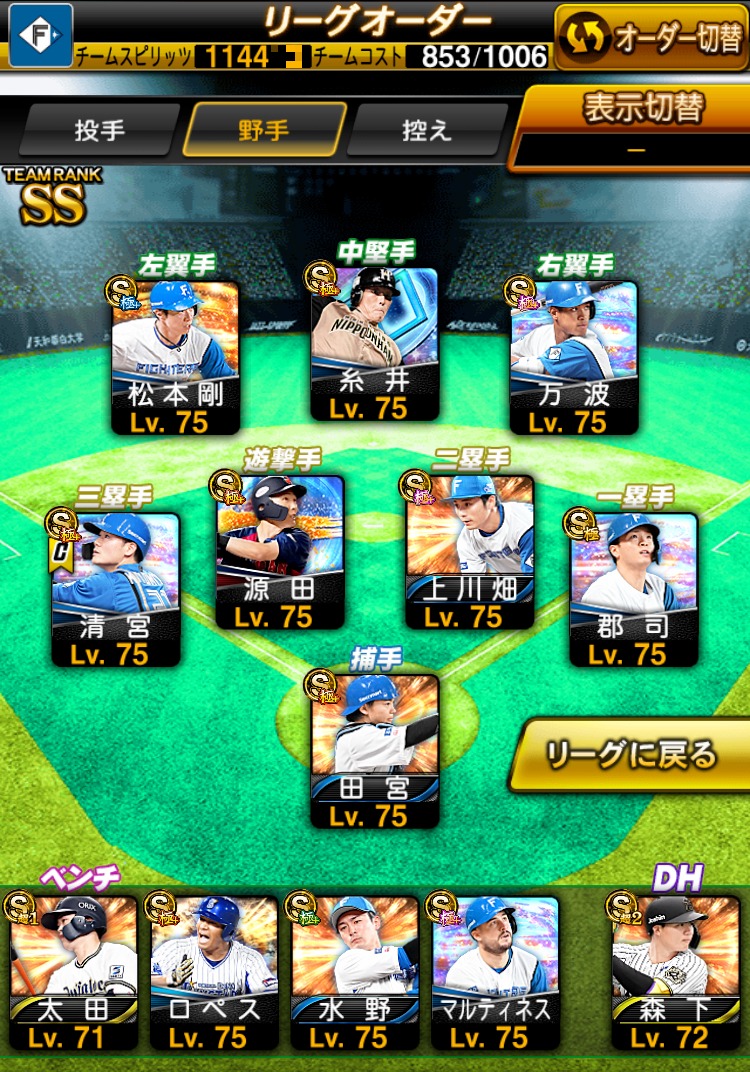The image size is (750, 1072).
Task: Select bench player ロペス card
Action: click(214, 972)
